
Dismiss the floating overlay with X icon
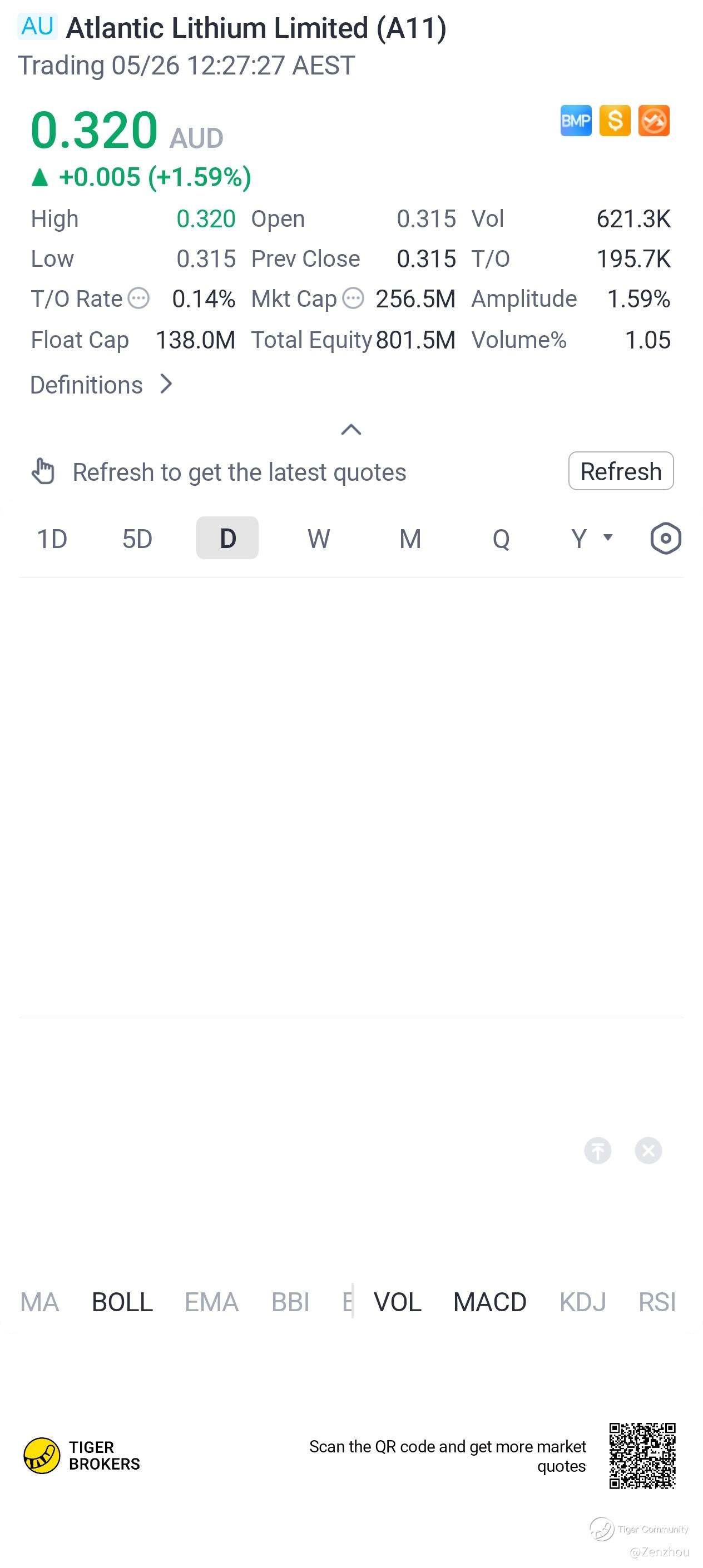(x=648, y=1151)
